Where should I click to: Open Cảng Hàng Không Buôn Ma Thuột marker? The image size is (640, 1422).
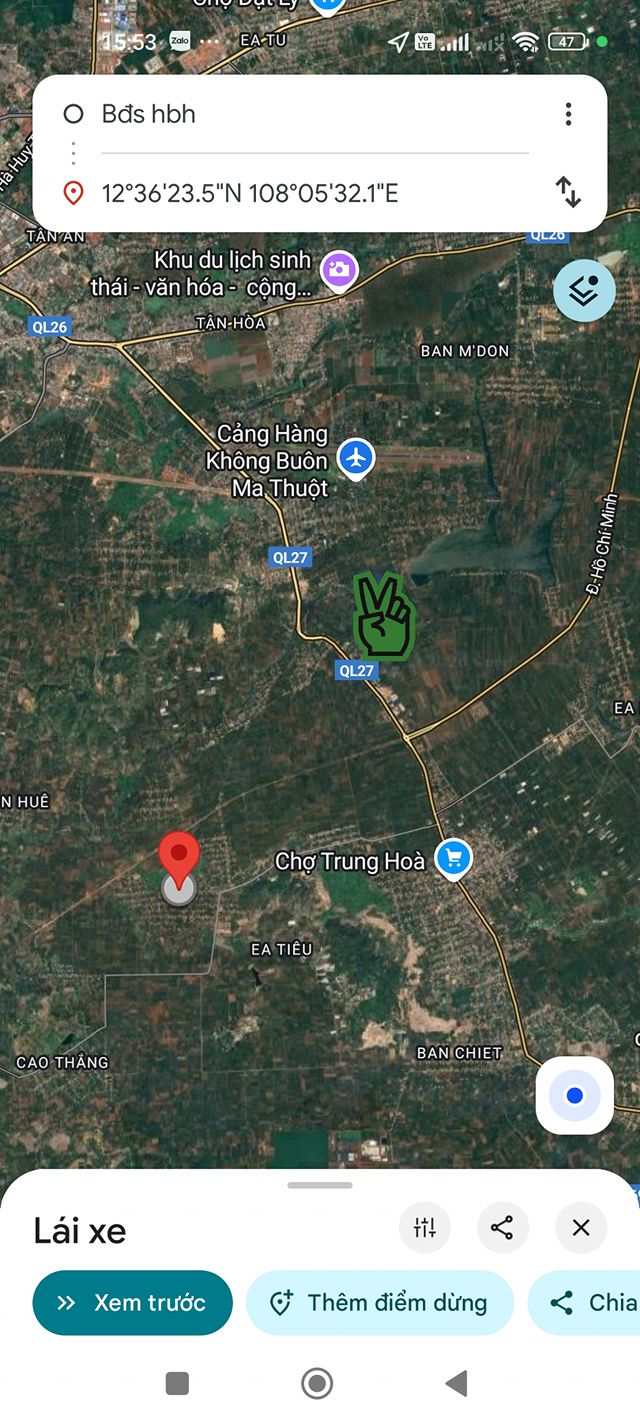click(x=355, y=459)
